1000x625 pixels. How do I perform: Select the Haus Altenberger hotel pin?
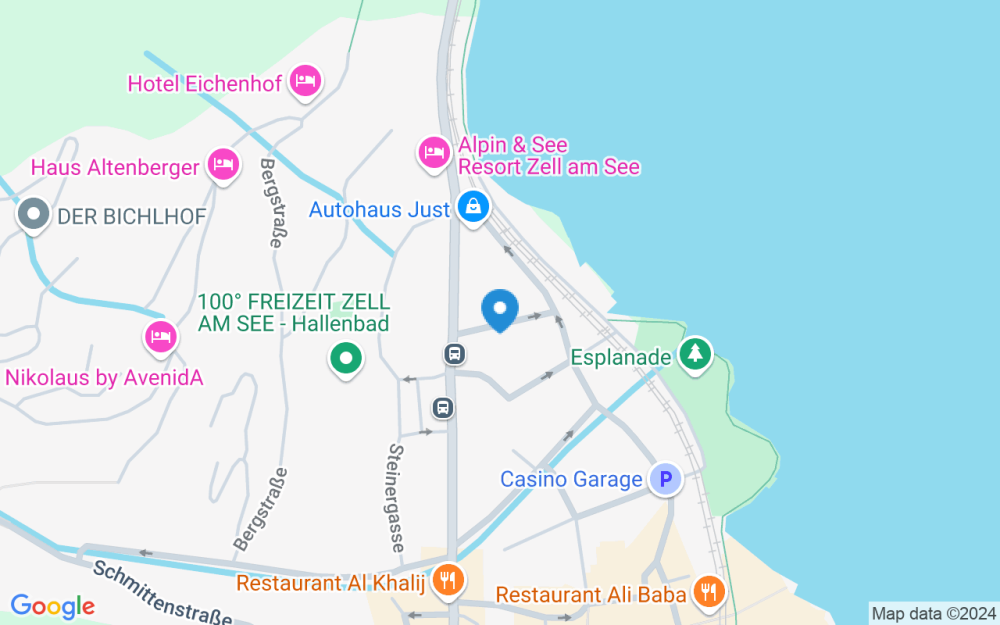pos(223,164)
